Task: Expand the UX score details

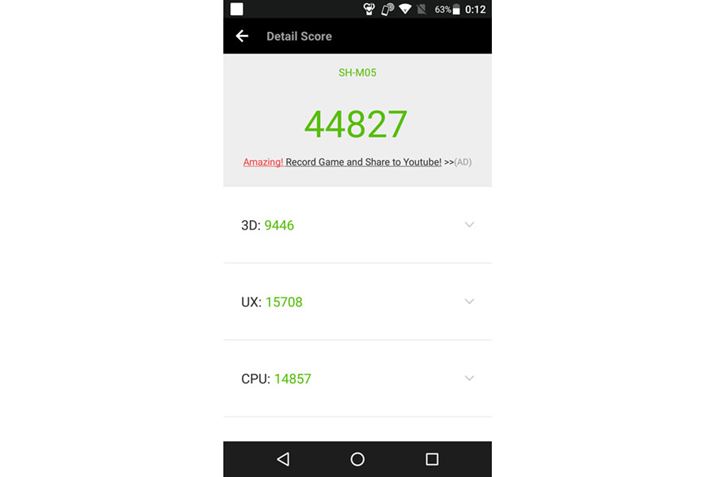Action: click(x=469, y=301)
